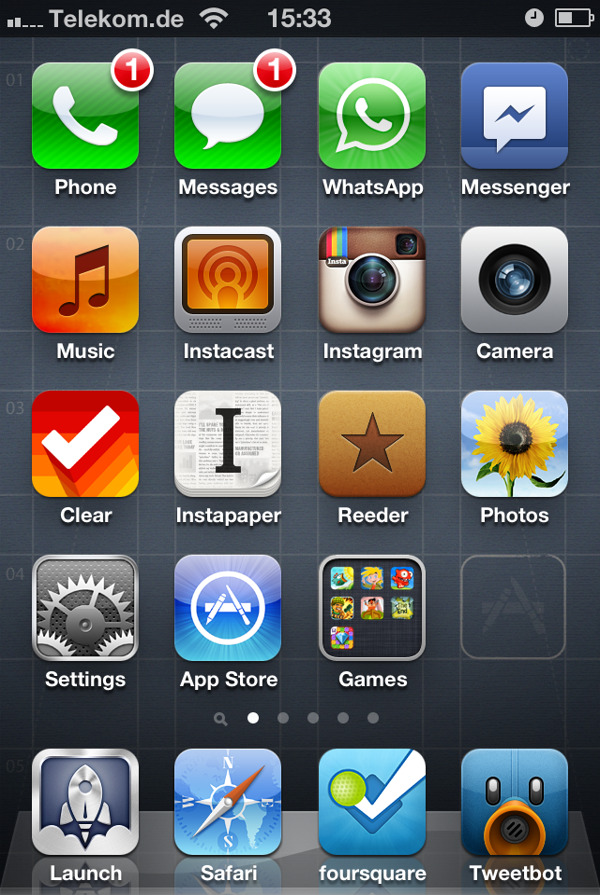
Task: Open the Photos app
Action: coord(514,444)
